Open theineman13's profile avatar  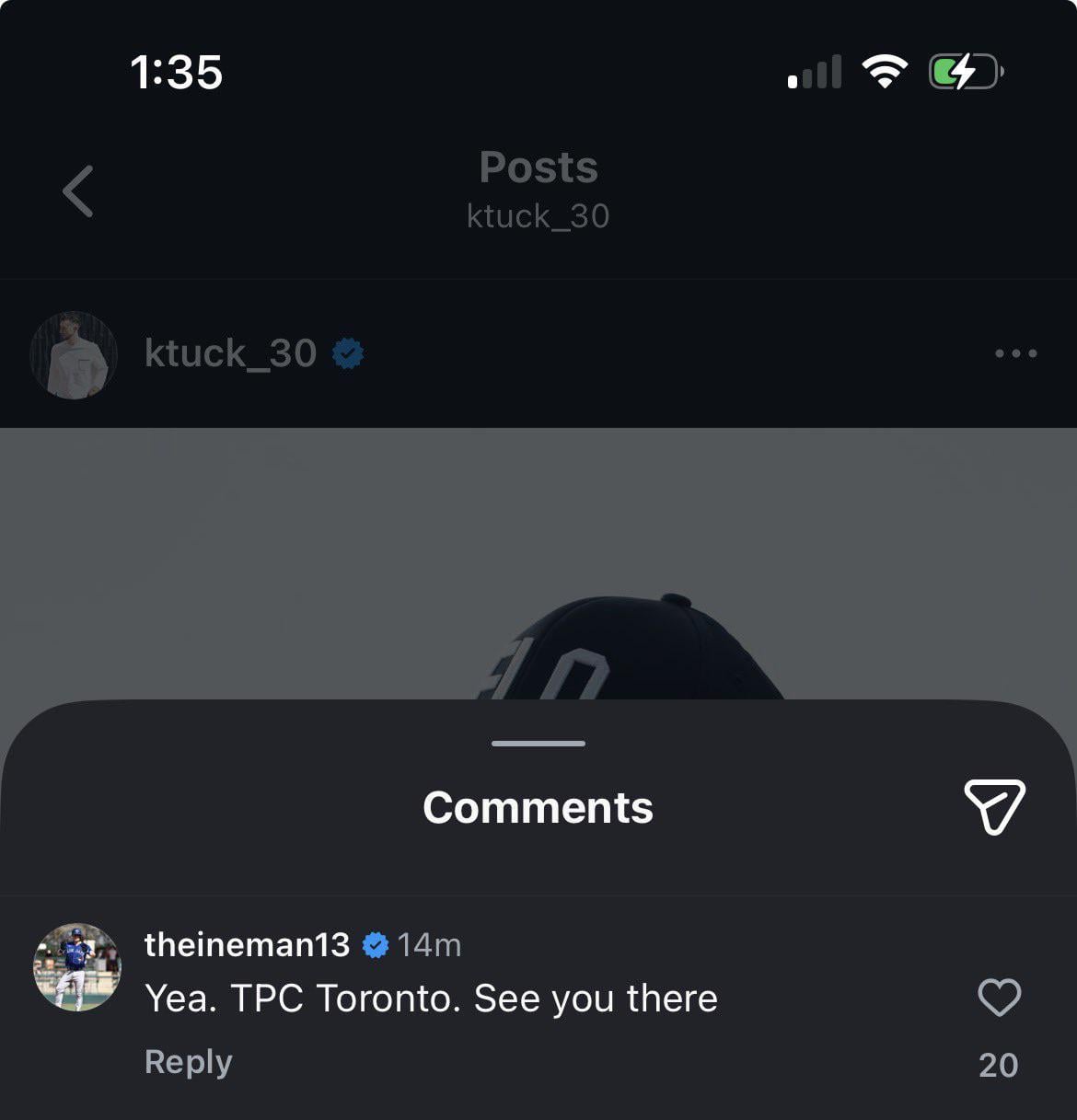77,967
